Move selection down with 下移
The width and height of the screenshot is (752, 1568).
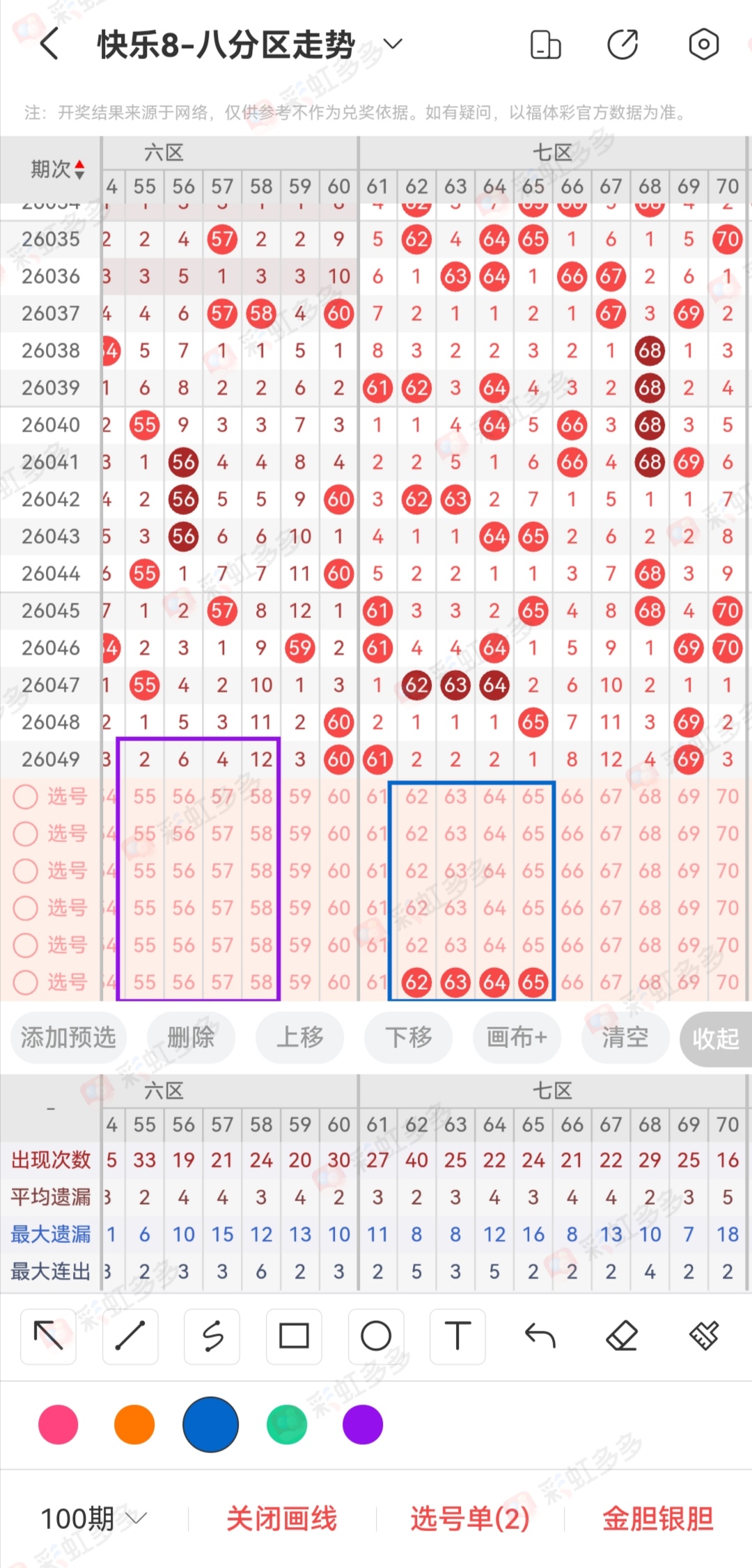[409, 1038]
